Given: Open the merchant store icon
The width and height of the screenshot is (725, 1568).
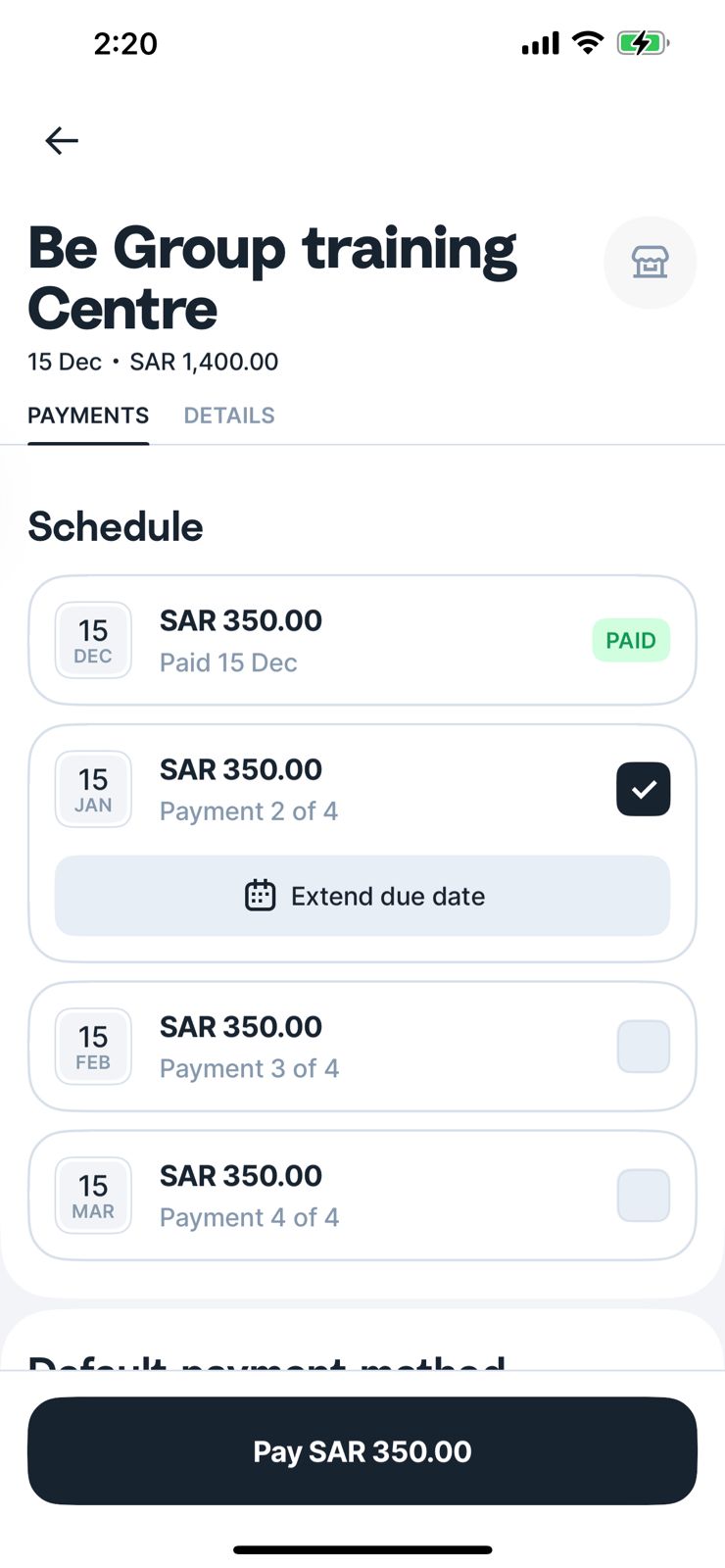Looking at the screenshot, I should (x=650, y=263).
